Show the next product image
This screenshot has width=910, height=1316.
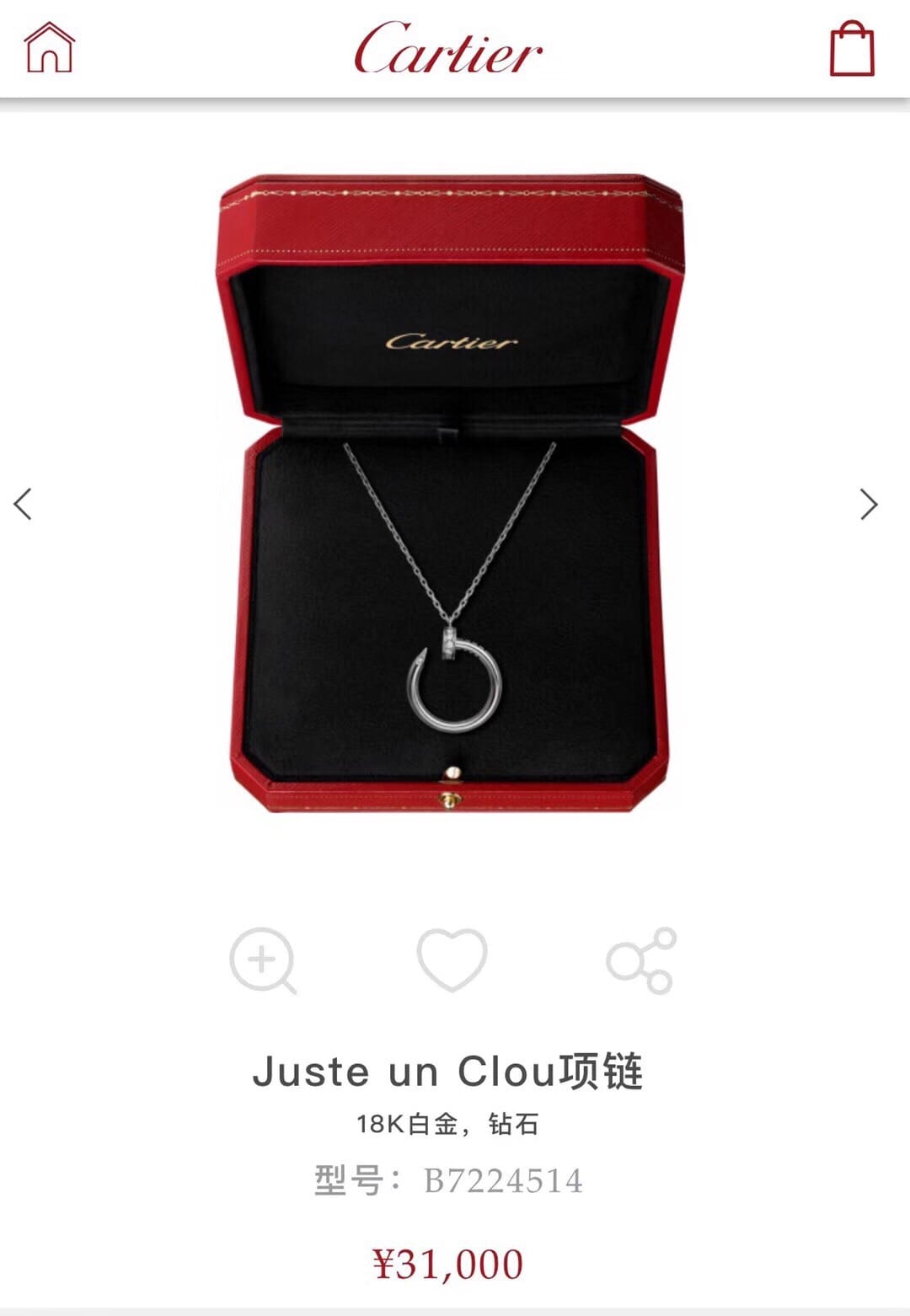coord(869,504)
